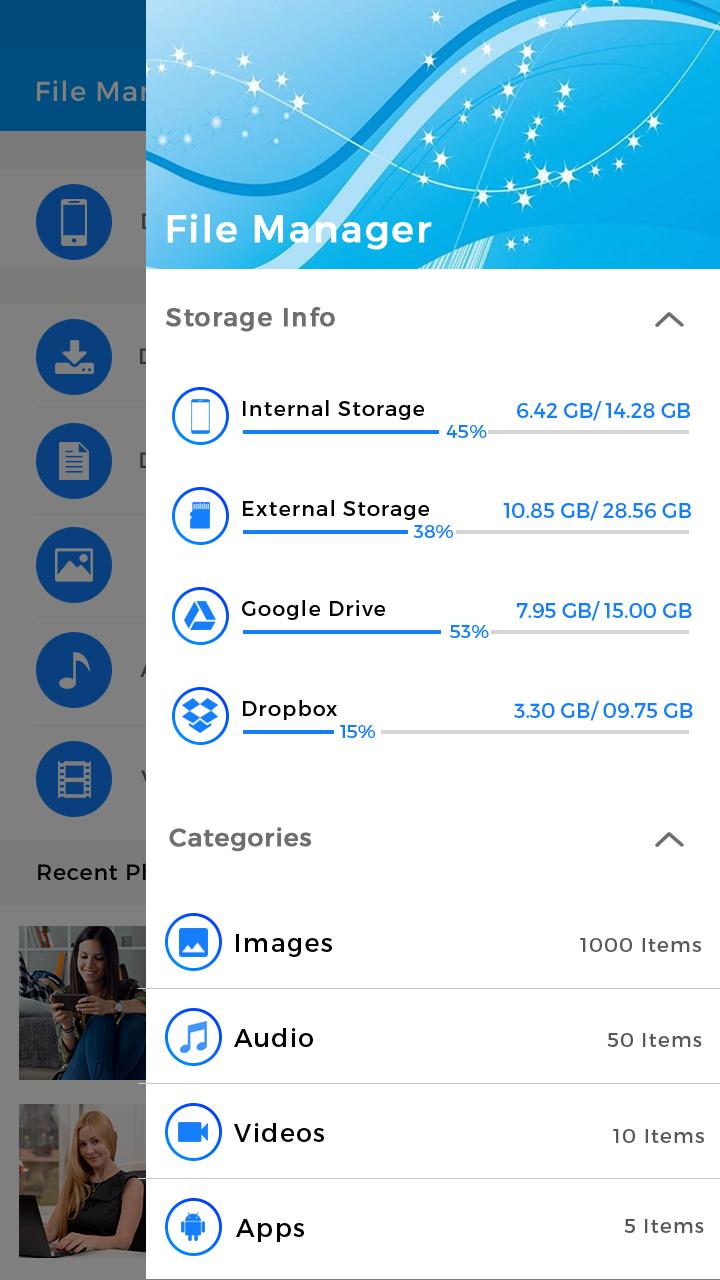Browse the Images category
Image resolution: width=720 pixels, height=1280 pixels.
[432, 943]
